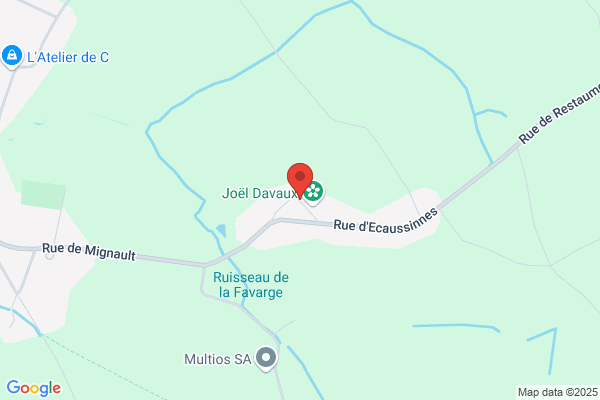Image resolution: width=600 pixels, height=400 pixels.
Task: Open the Joël Davaux place marker
Action: click(314, 192)
